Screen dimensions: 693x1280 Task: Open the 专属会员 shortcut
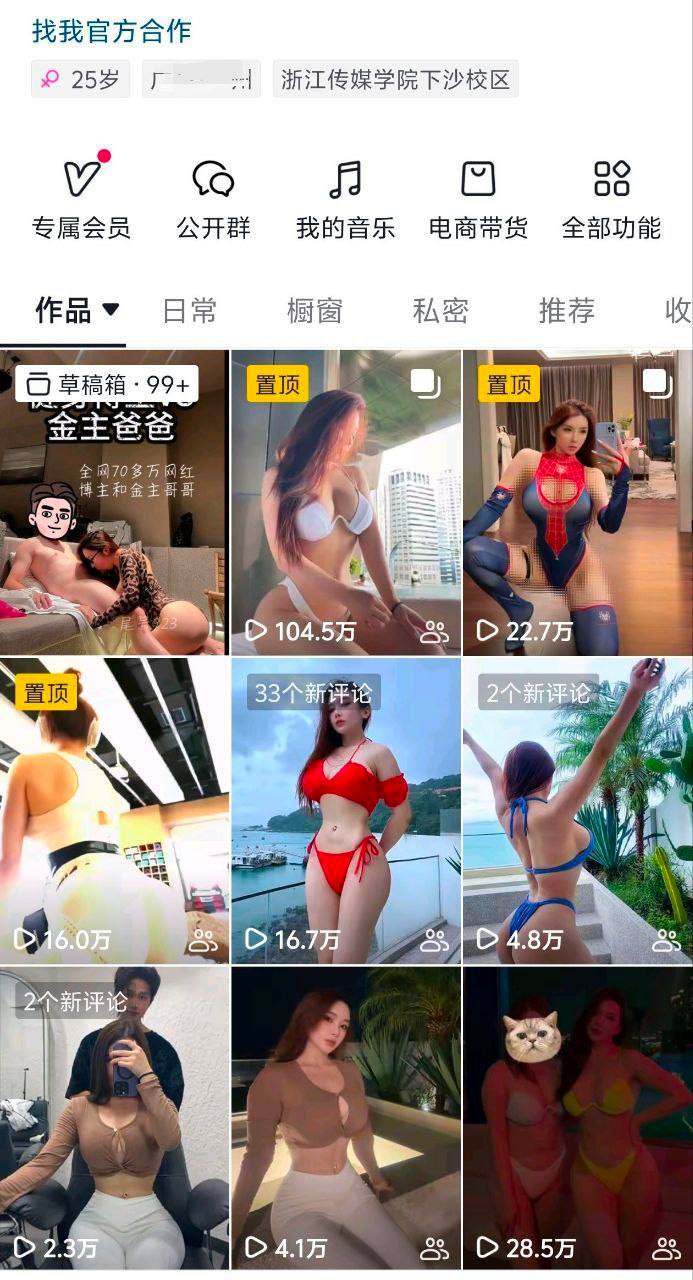click(81, 199)
